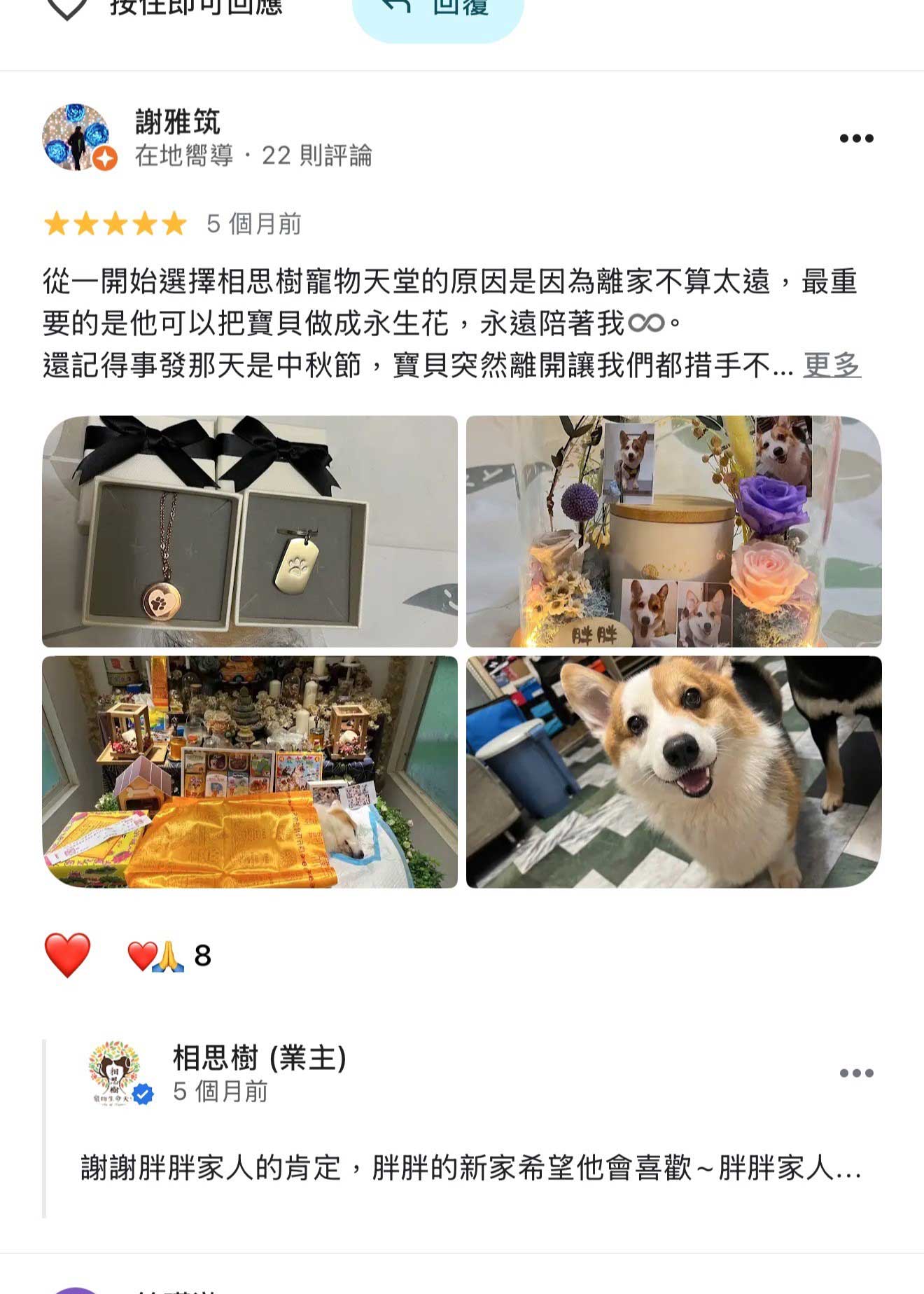View the preserved flower urn photo
The image size is (924, 1294).
tap(673, 531)
